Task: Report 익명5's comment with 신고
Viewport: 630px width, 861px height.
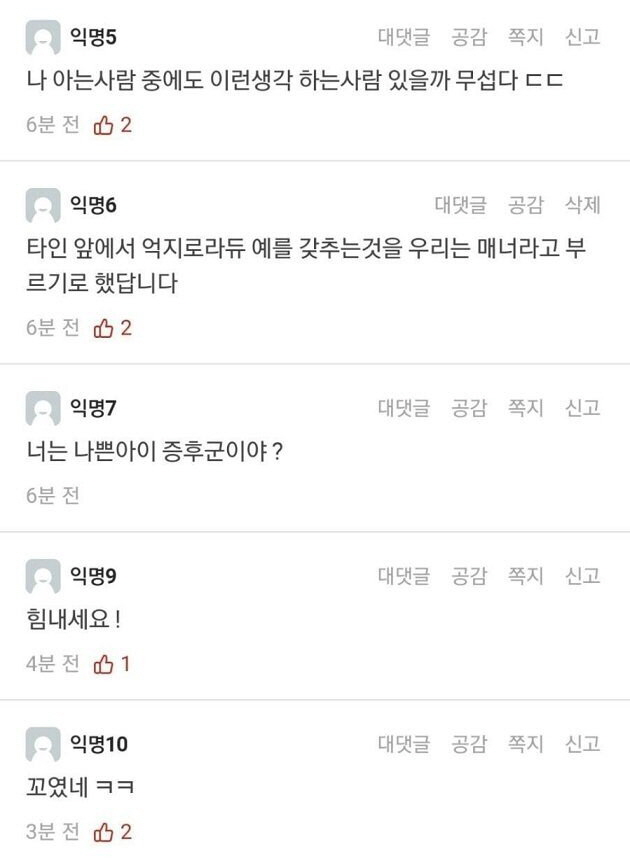Action: click(x=582, y=37)
